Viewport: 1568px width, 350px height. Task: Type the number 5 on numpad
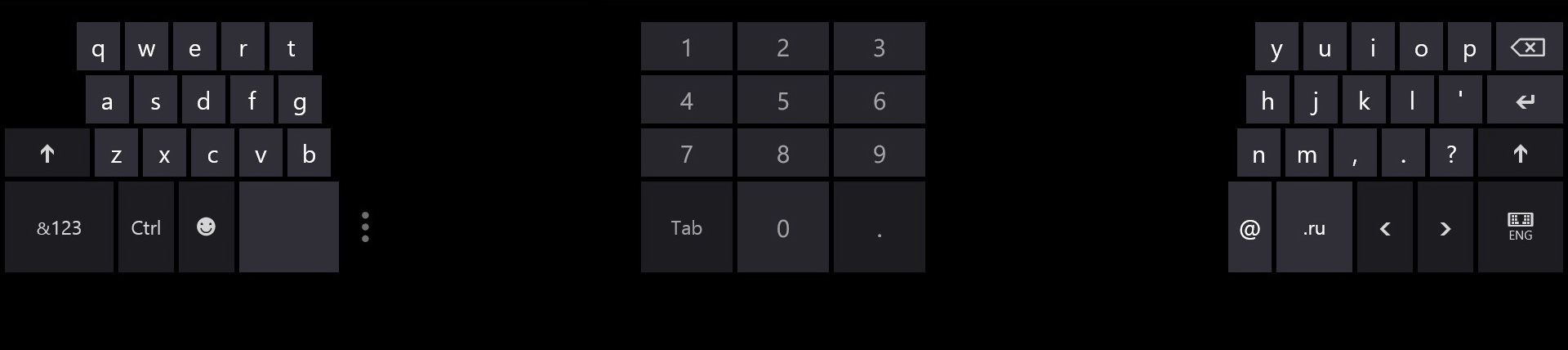(x=782, y=101)
